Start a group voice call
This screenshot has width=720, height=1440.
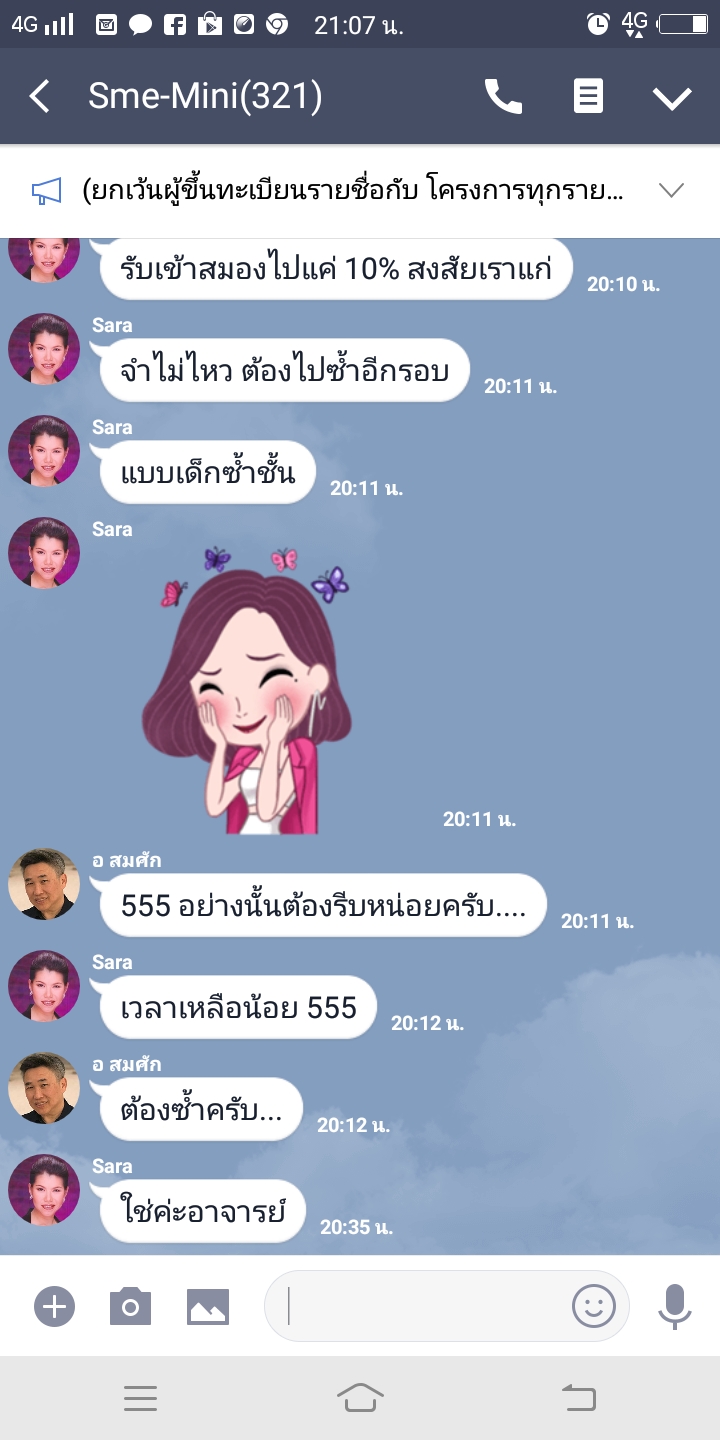pyautogui.click(x=503, y=97)
